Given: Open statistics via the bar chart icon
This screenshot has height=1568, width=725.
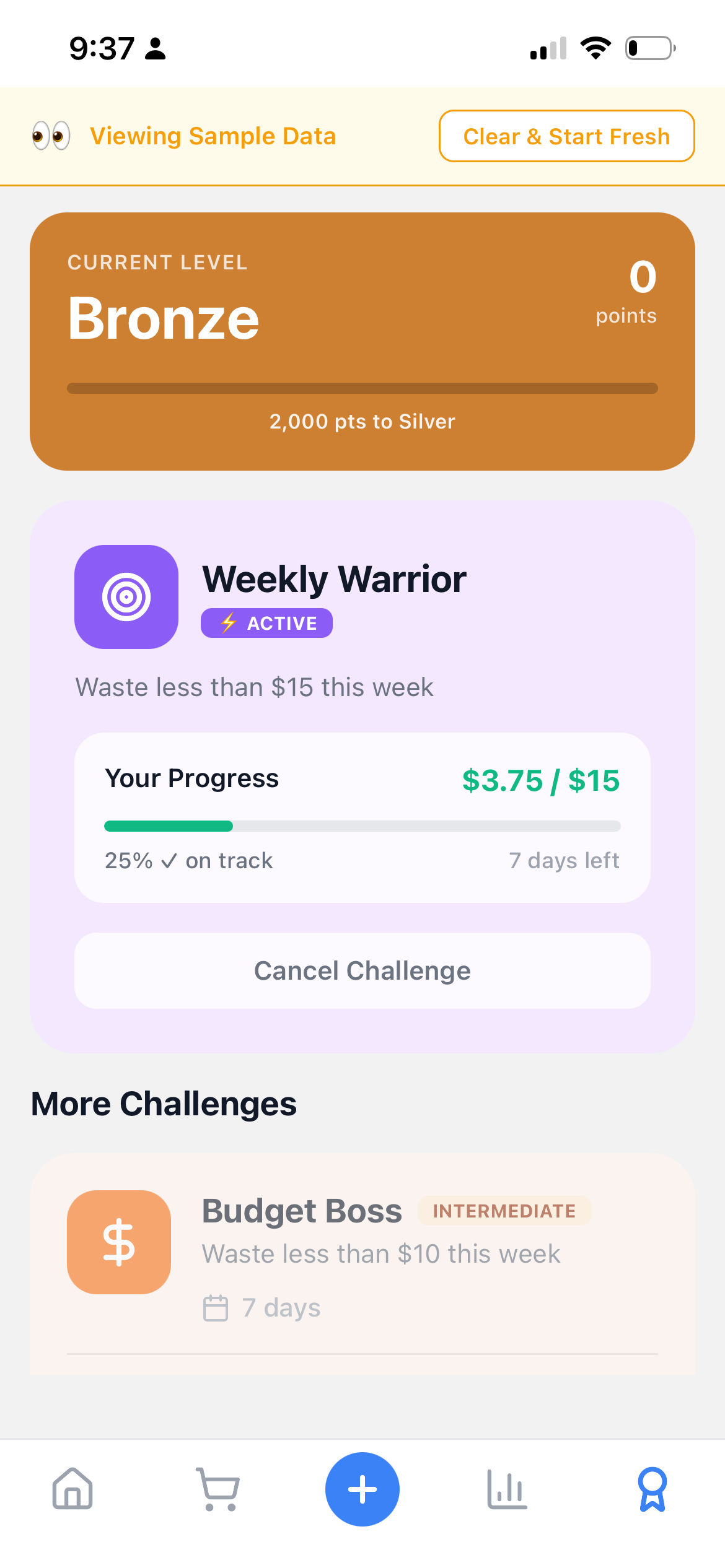Looking at the screenshot, I should (506, 1490).
